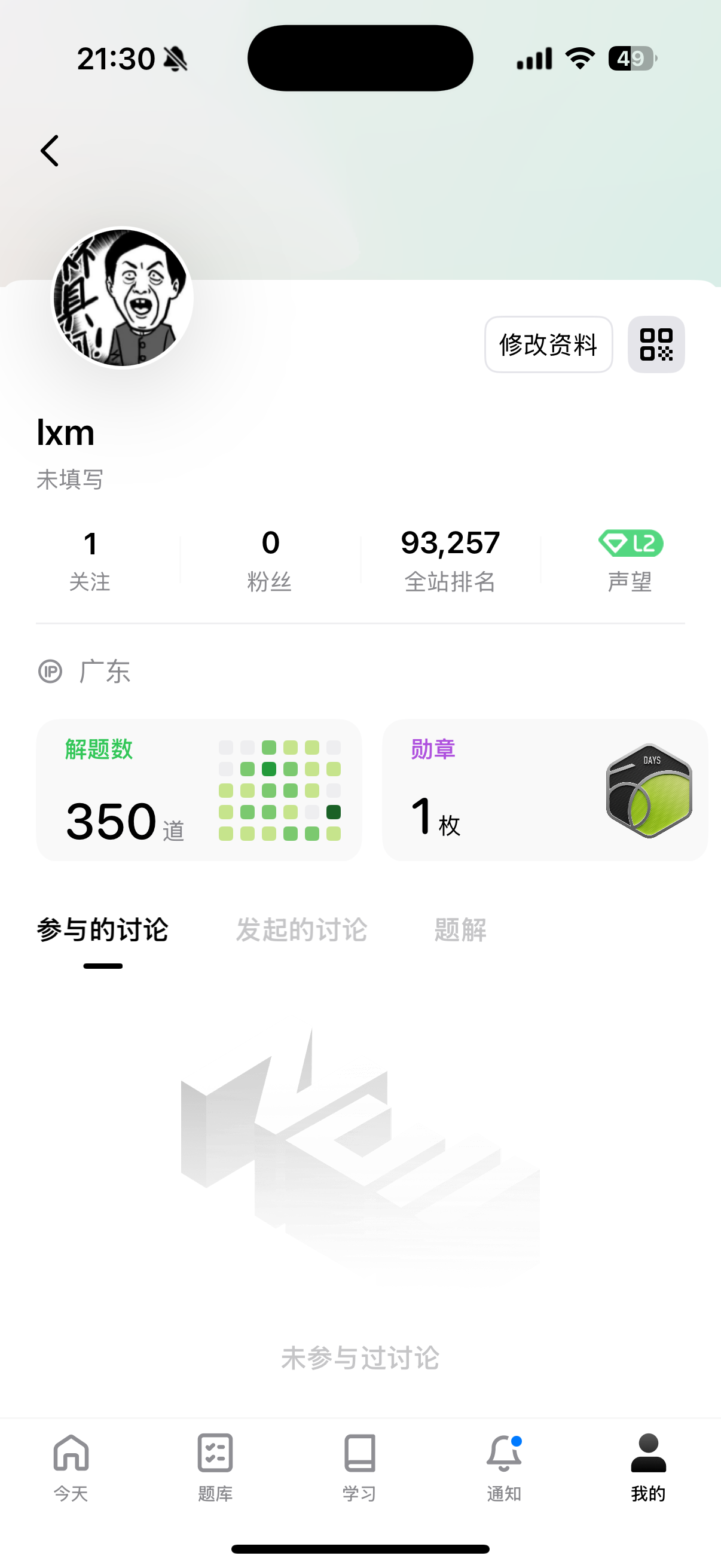Open the 勋章 badges card

tap(545, 790)
